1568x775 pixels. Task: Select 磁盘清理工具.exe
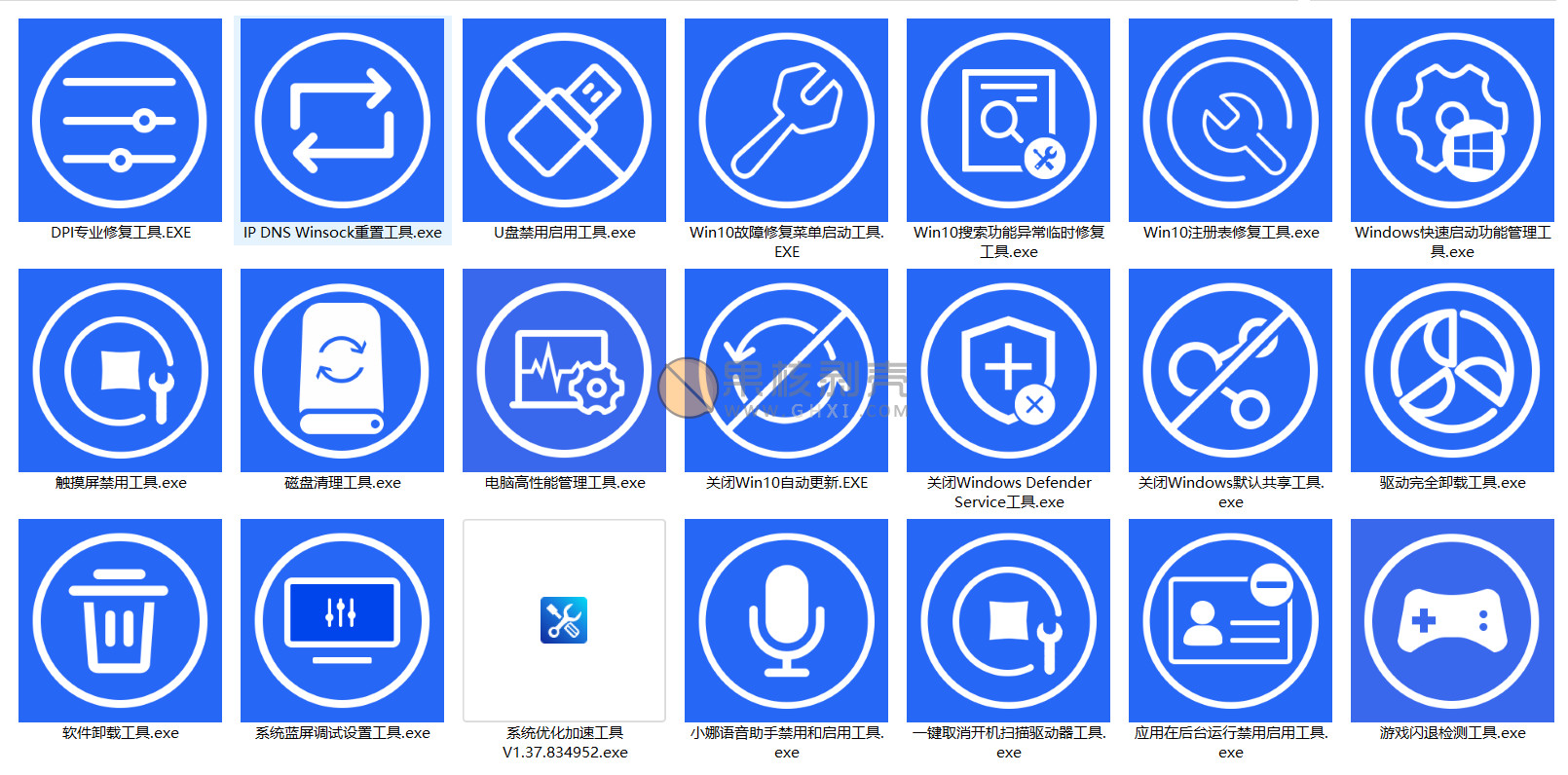(342, 371)
